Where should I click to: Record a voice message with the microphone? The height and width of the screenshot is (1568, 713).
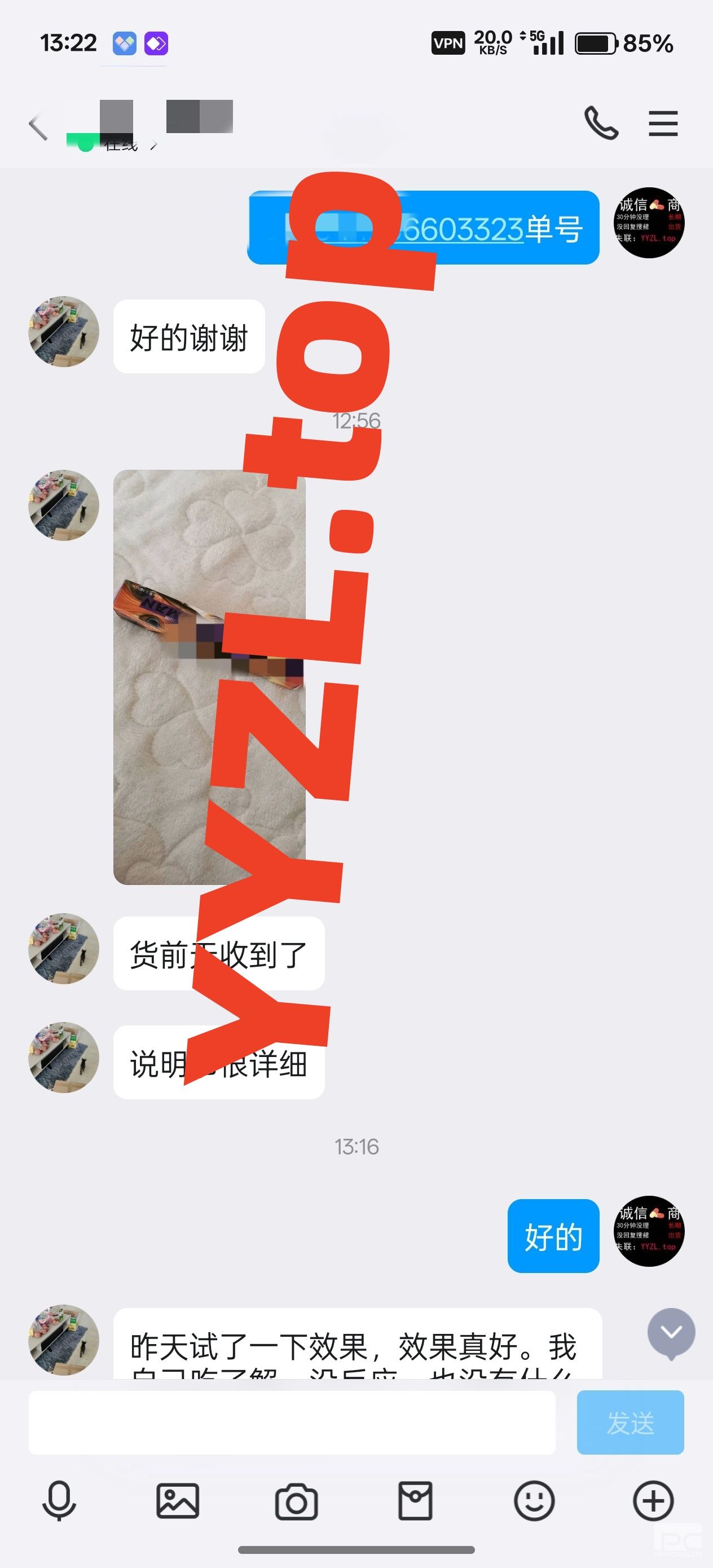click(59, 1501)
